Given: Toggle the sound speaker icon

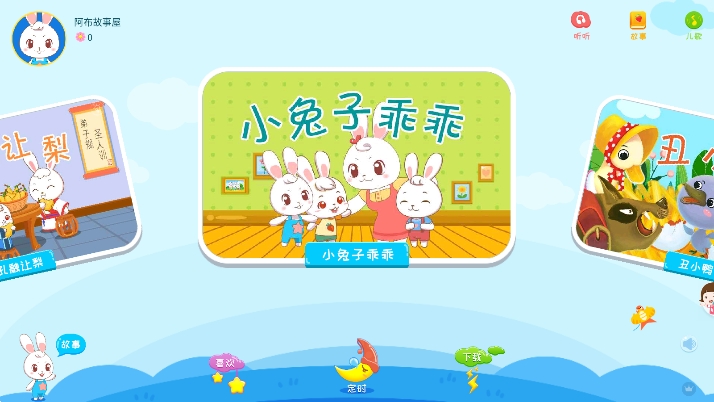Looking at the screenshot, I should [x=689, y=345].
